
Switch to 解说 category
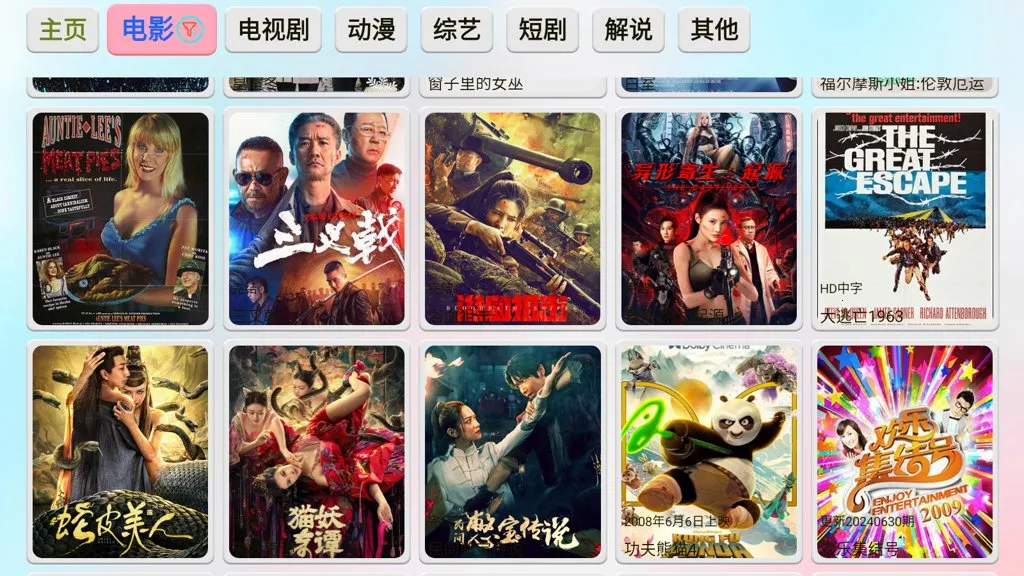coord(628,30)
